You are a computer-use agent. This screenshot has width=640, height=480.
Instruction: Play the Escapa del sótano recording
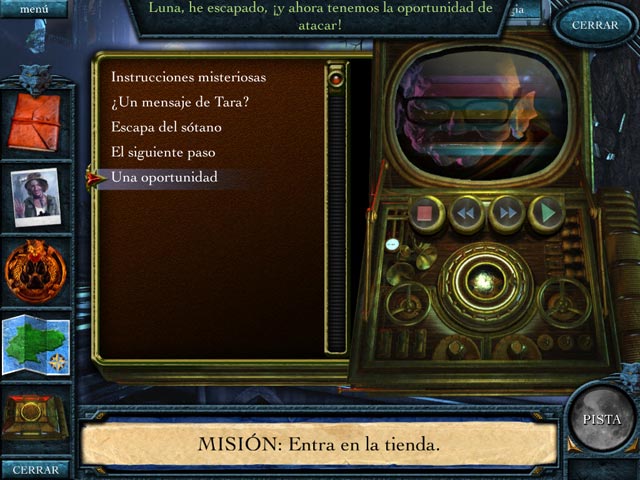pos(166,127)
